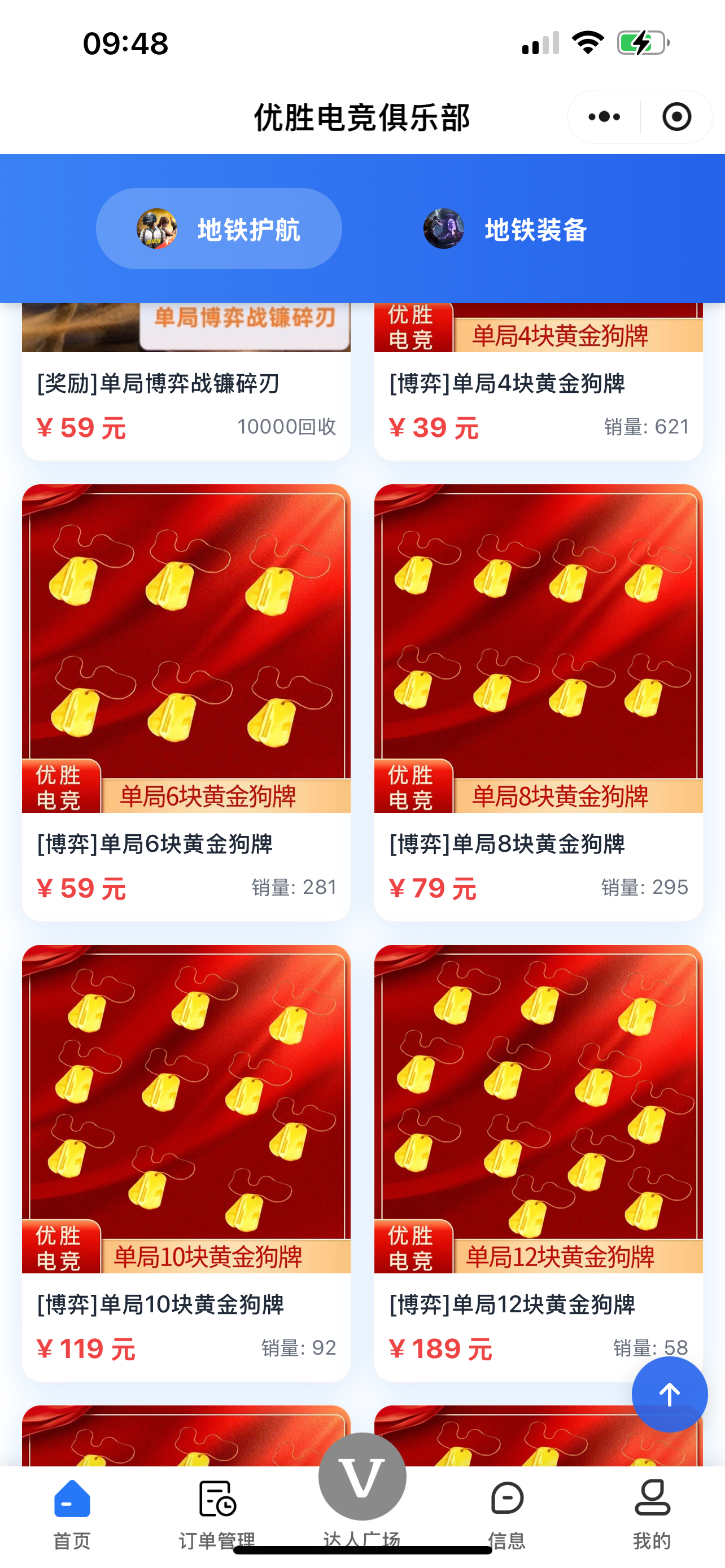Switch to the 地铁装备 tab
Screen dimensions: 725x1568
[x=505, y=229]
